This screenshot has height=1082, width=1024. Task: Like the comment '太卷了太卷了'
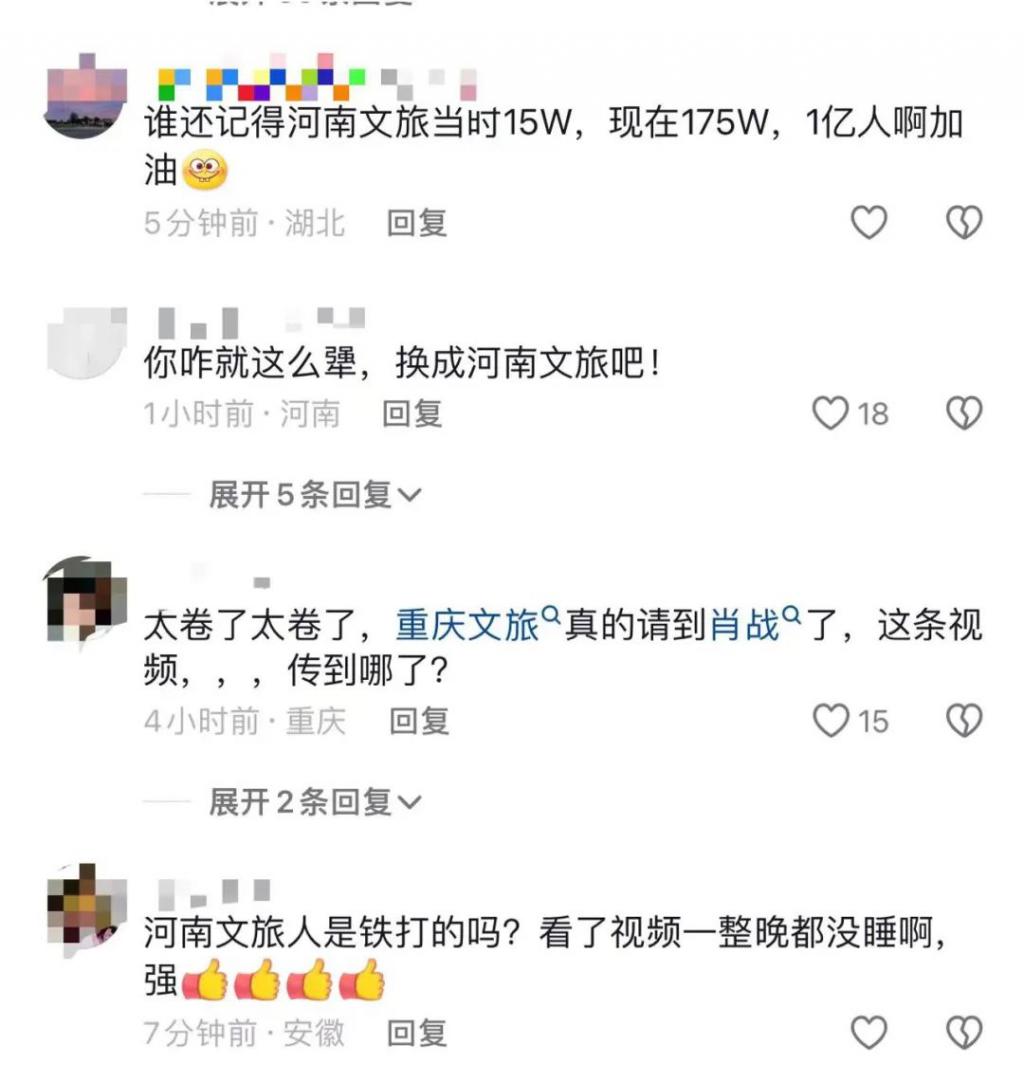(831, 720)
